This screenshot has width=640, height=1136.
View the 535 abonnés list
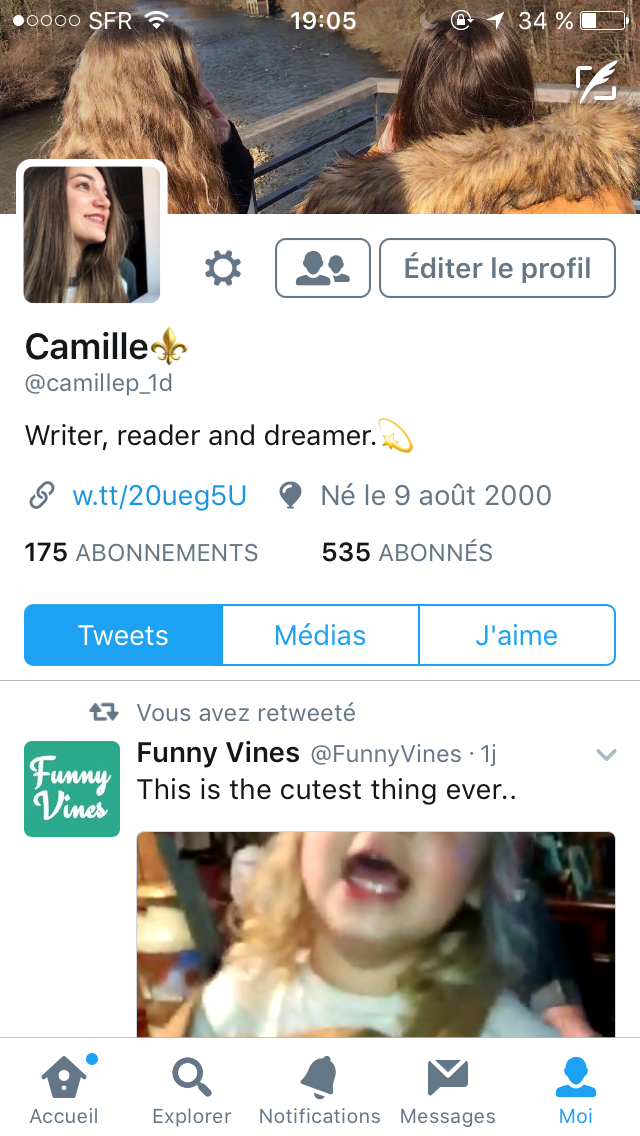point(407,553)
